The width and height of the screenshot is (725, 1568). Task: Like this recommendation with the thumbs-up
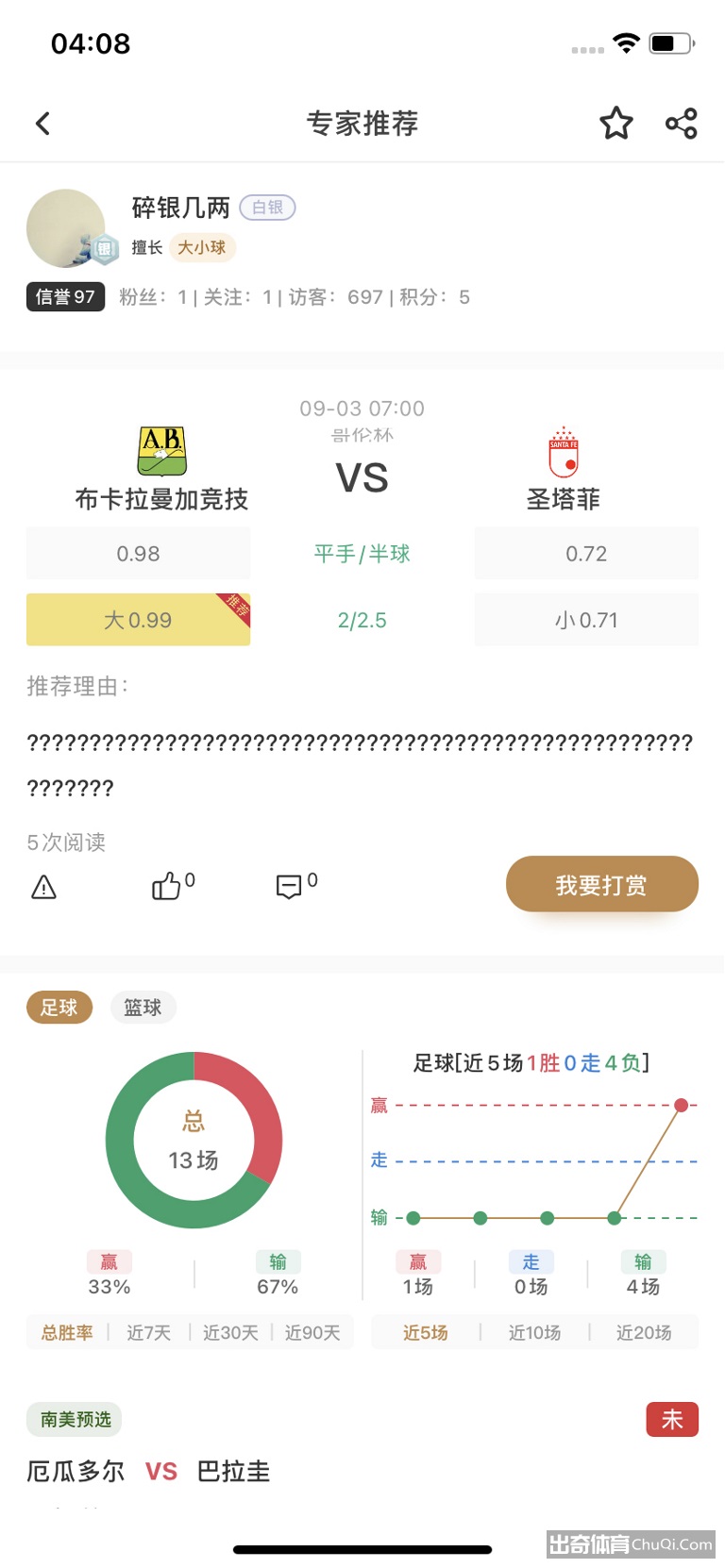click(173, 885)
